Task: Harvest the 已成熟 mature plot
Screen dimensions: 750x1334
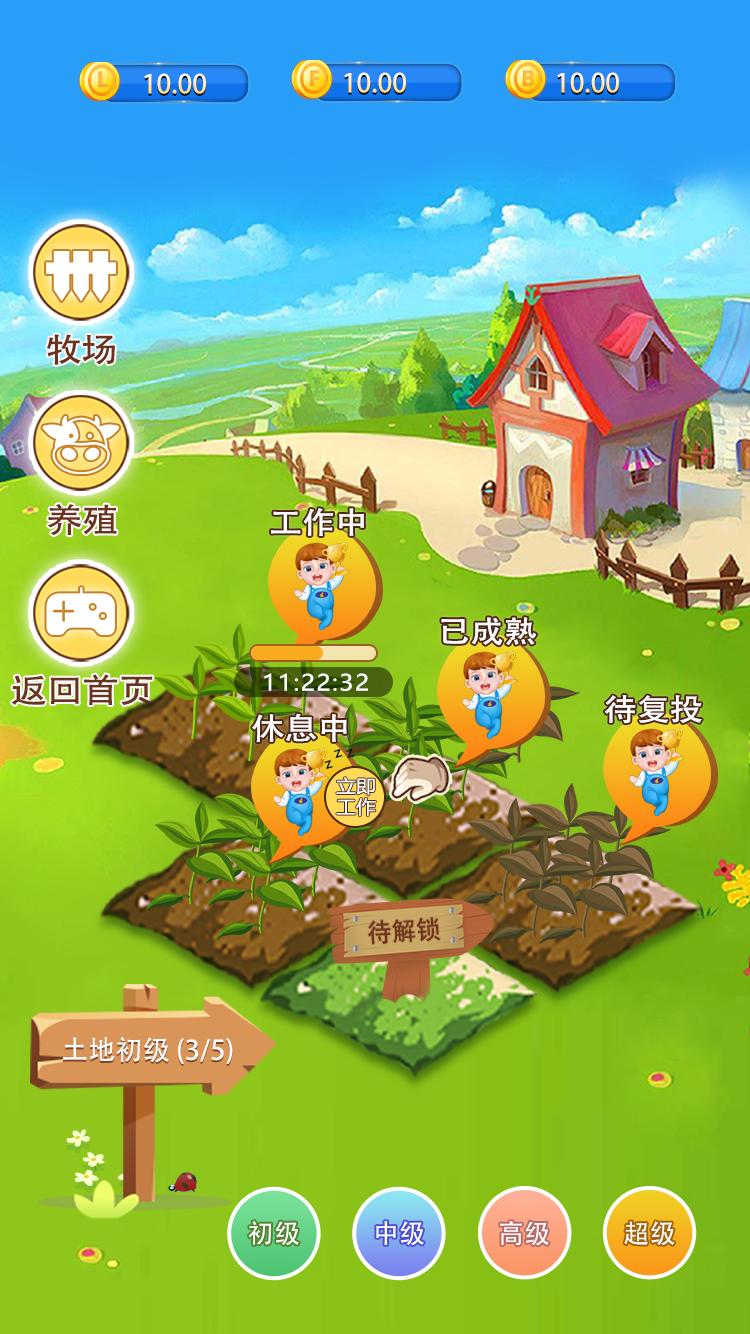Action: [x=491, y=697]
